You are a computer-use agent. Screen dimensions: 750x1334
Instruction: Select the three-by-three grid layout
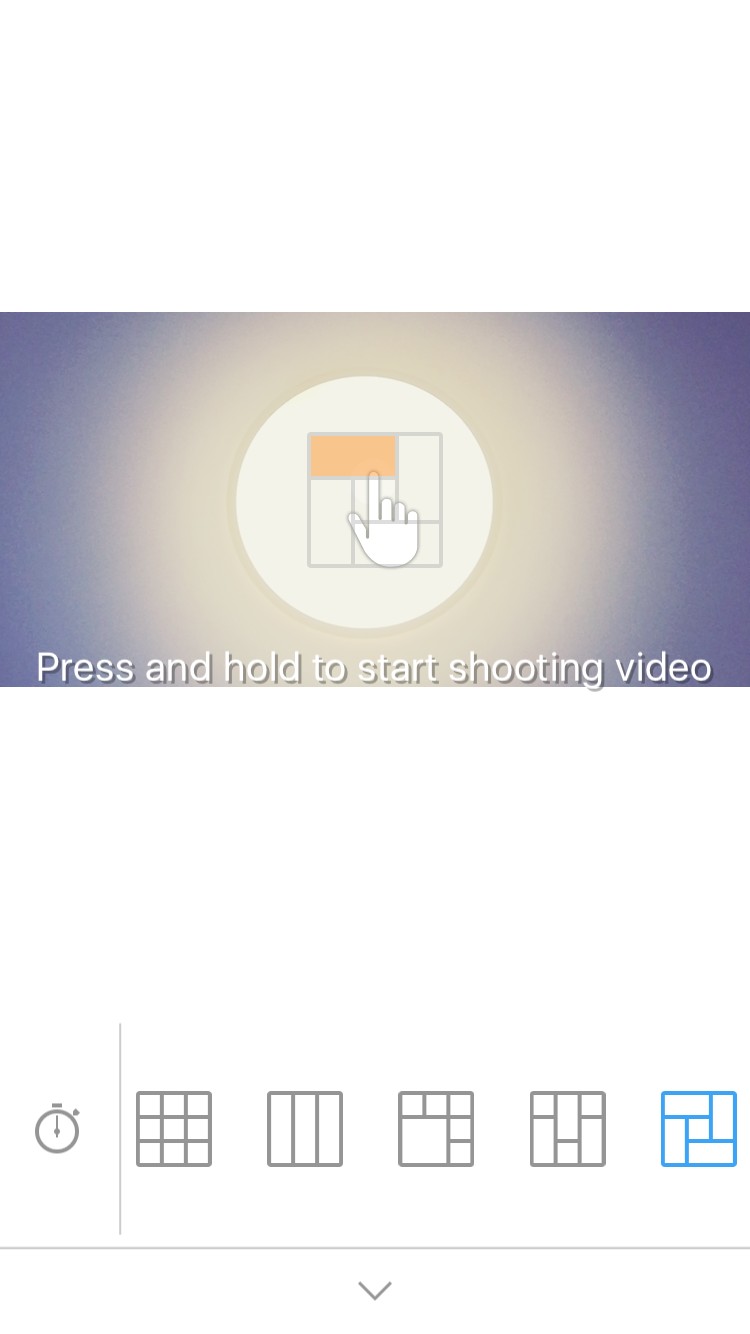(x=174, y=1129)
